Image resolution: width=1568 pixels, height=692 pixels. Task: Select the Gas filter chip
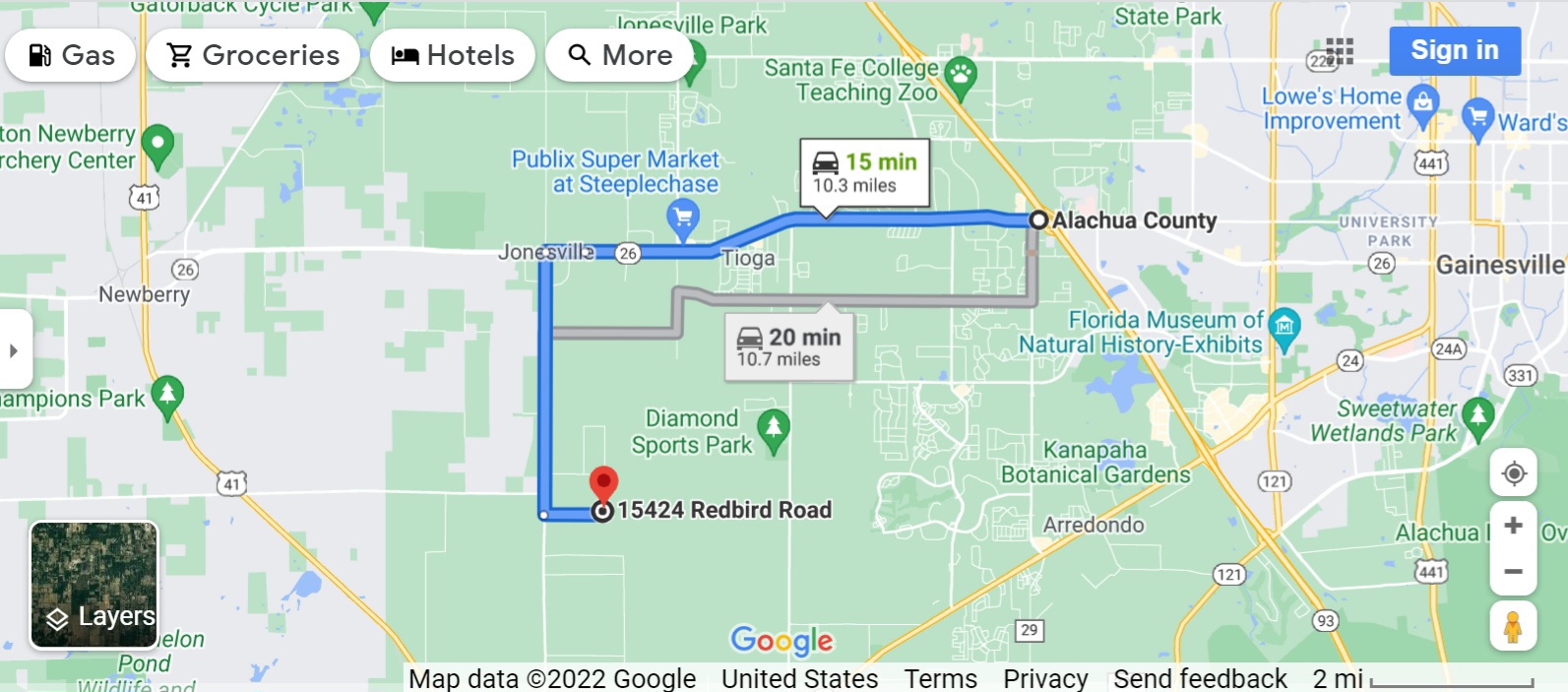[x=70, y=55]
